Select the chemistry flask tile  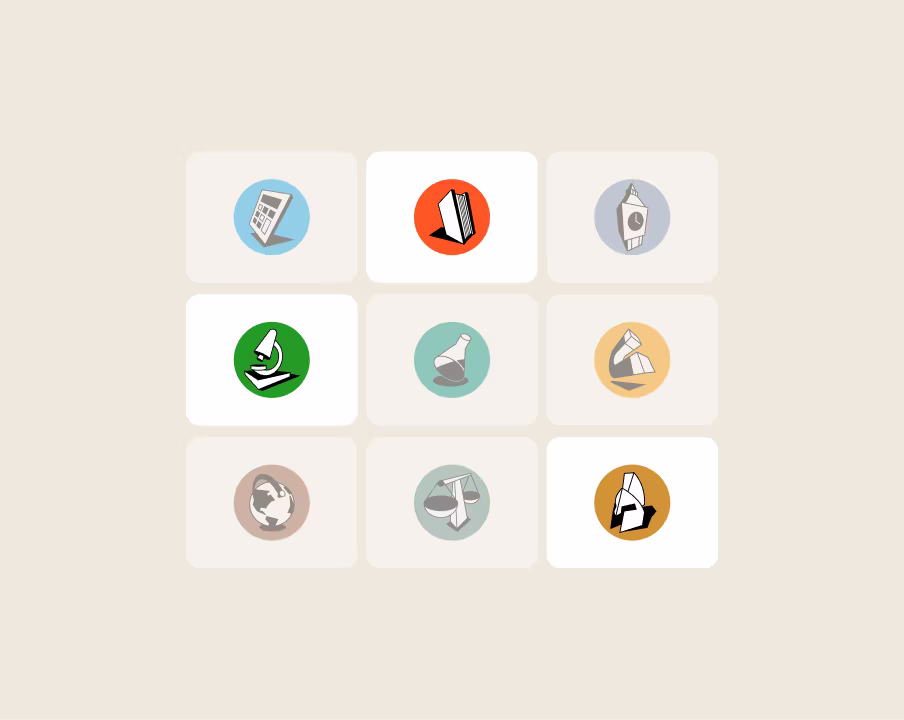coord(451,360)
